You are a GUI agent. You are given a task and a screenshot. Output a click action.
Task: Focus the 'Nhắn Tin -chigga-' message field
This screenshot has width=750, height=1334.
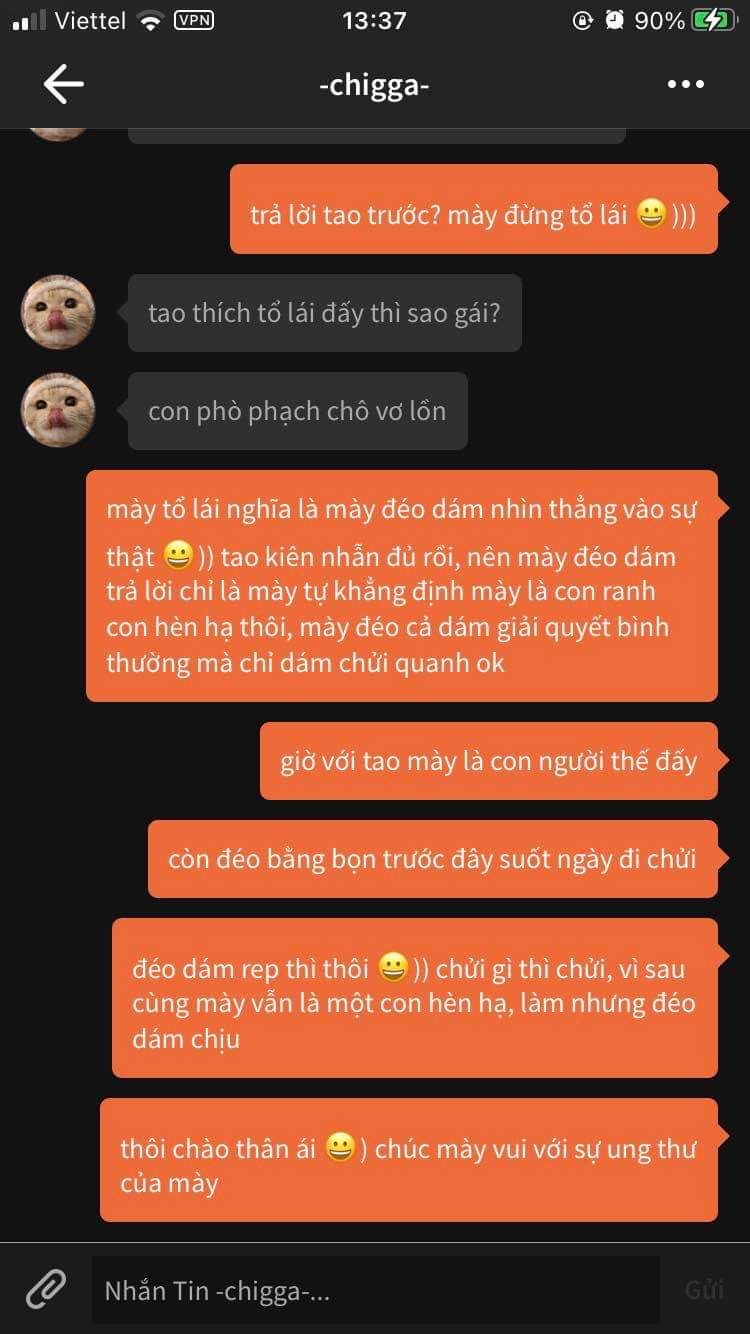pyautogui.click(x=375, y=1291)
